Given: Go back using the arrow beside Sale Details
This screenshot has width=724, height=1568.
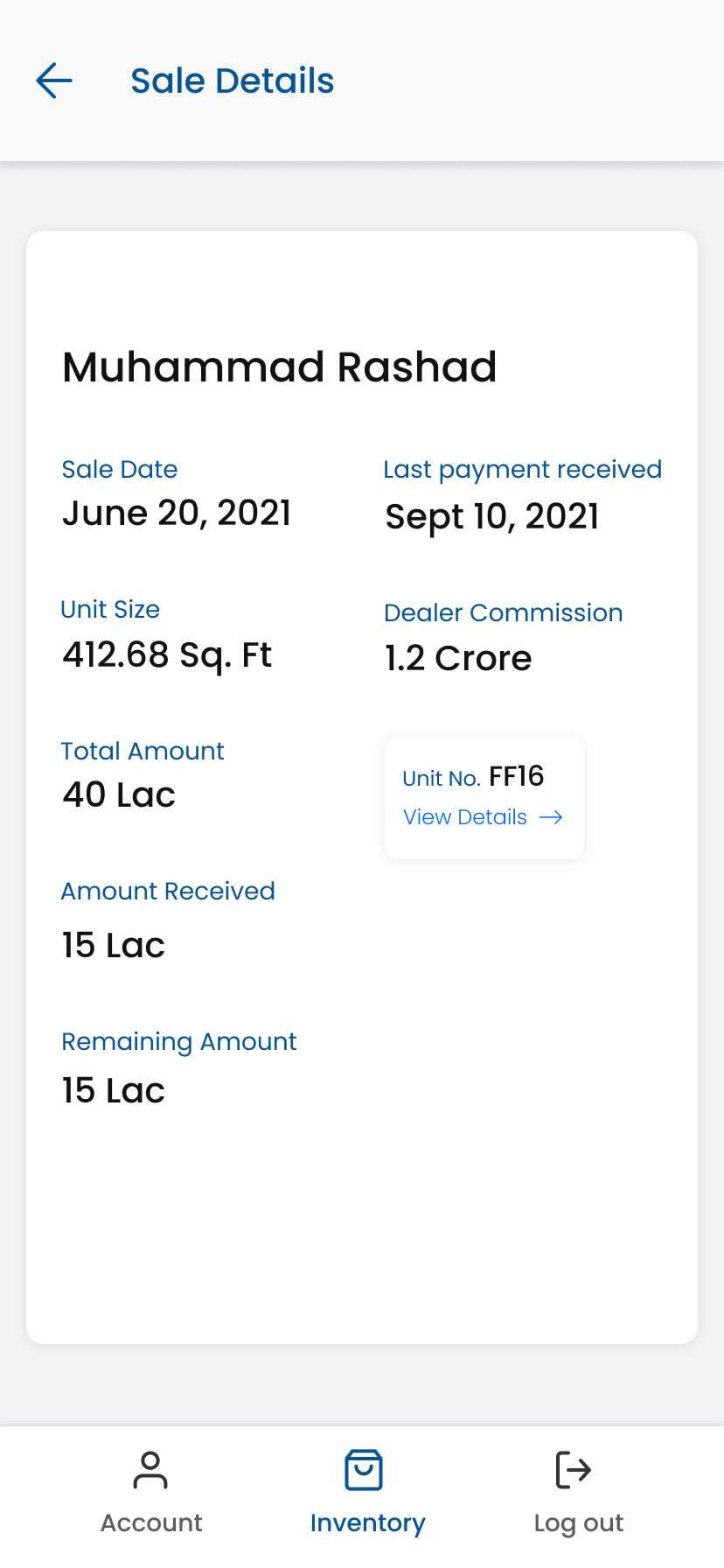Looking at the screenshot, I should click(54, 80).
